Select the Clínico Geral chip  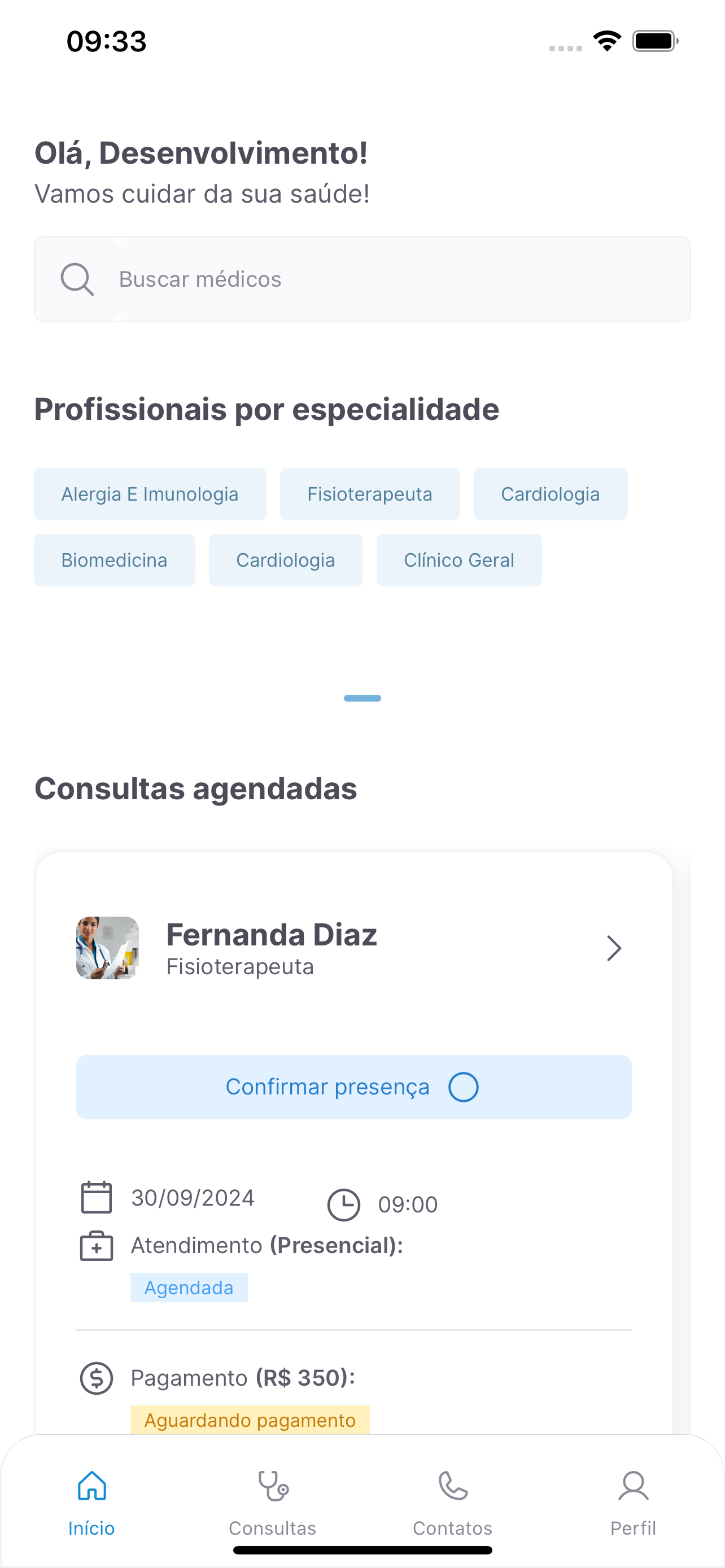pos(459,559)
